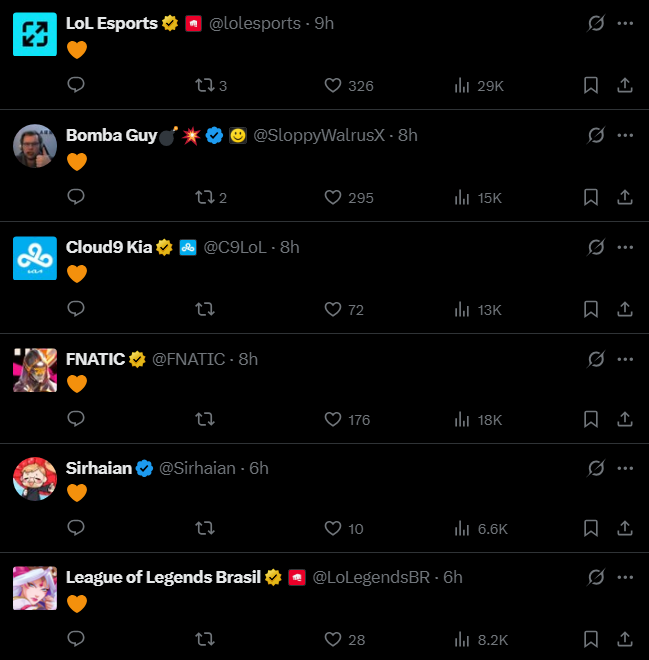Share the Sirhaian reply
This screenshot has width=649, height=660.
[625, 528]
